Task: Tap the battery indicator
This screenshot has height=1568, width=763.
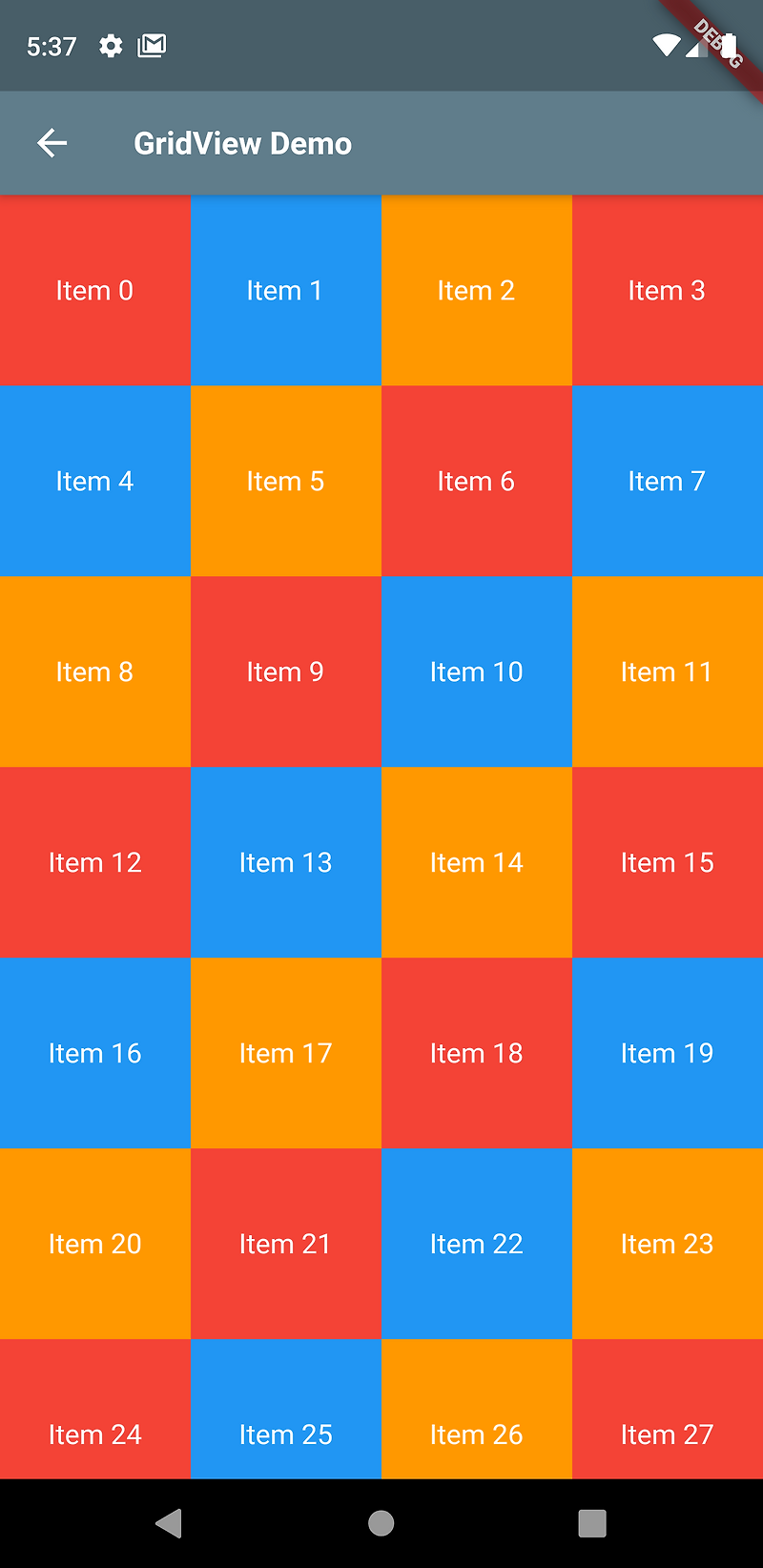Action: pos(731,45)
